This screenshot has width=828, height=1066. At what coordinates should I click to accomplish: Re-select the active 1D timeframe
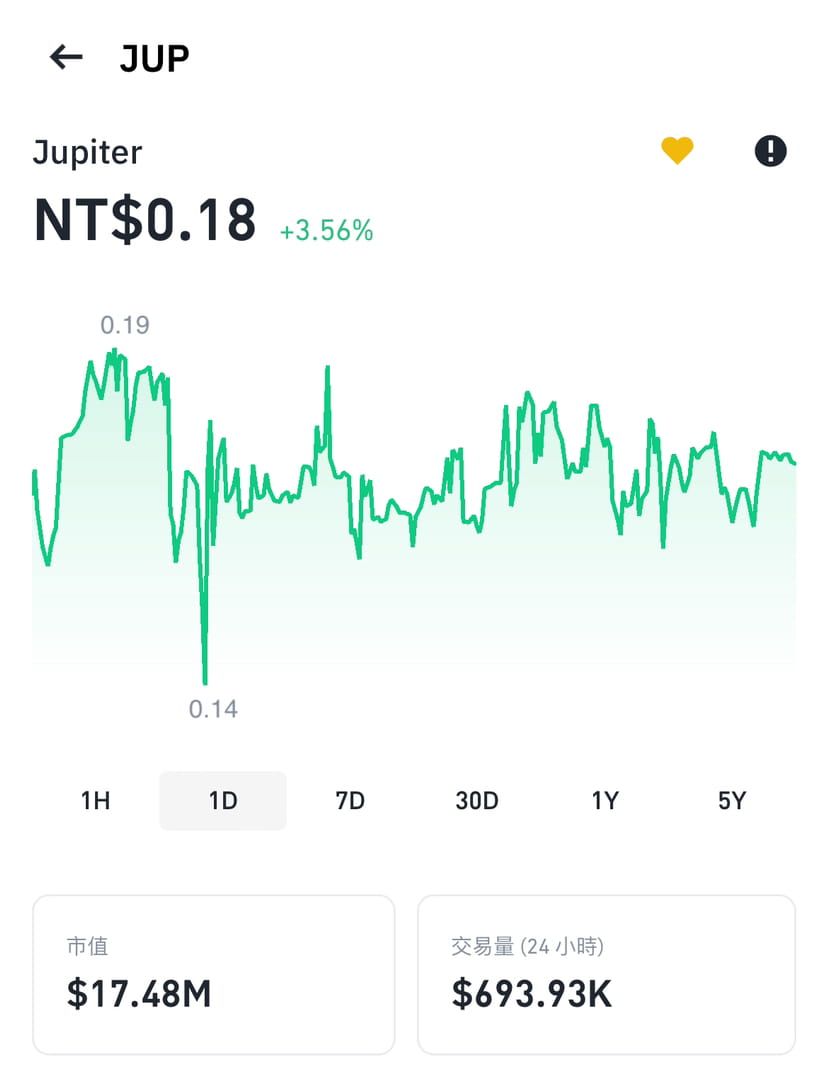222,800
